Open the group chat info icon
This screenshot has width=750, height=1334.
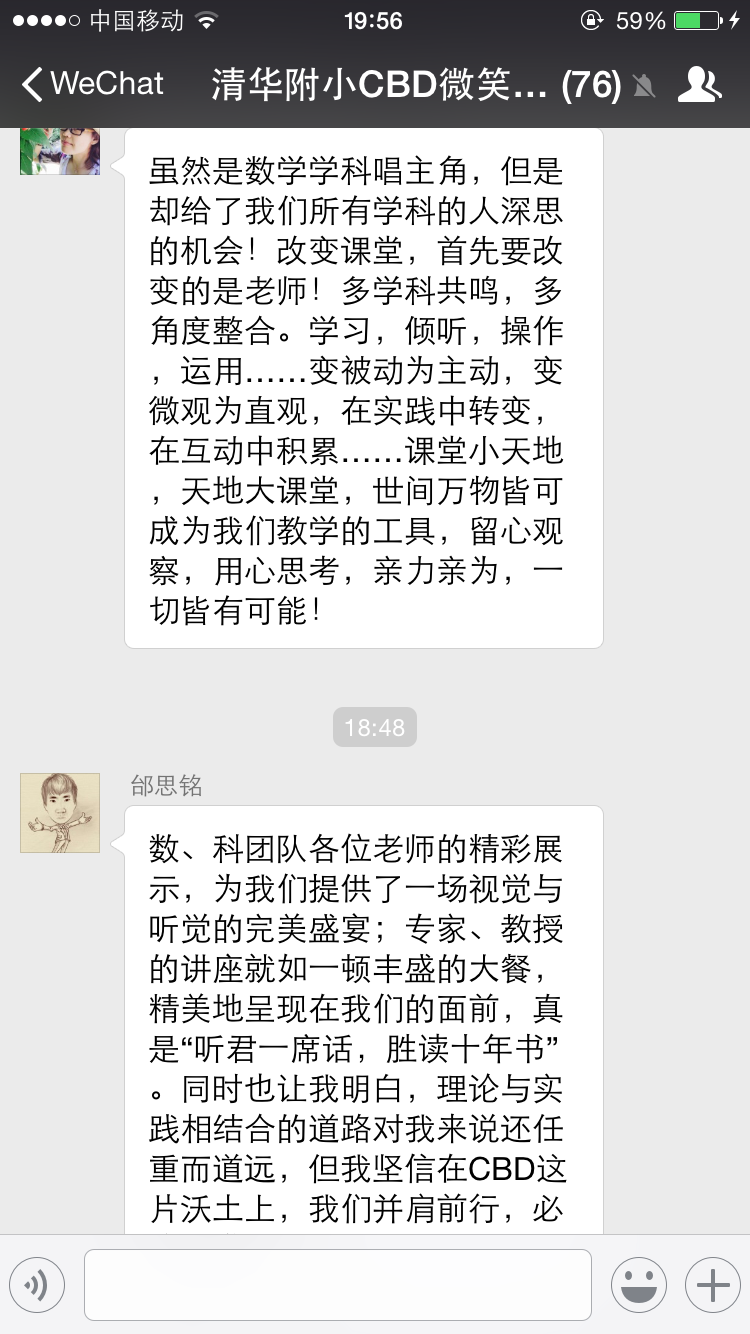pos(699,84)
